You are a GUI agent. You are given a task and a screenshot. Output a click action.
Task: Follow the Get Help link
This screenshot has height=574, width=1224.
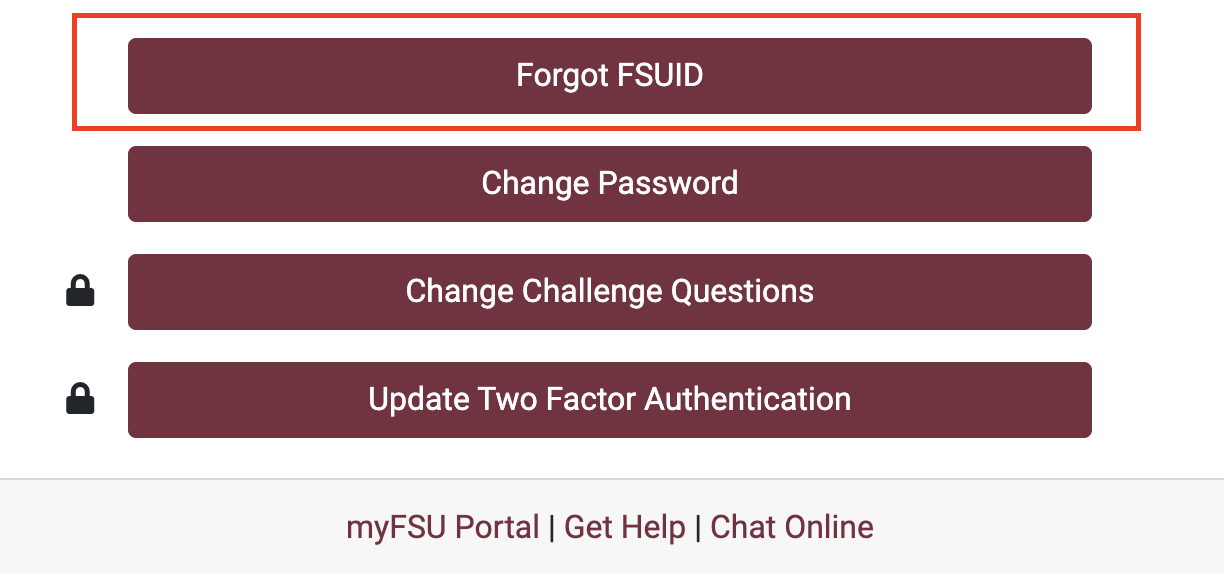click(625, 527)
